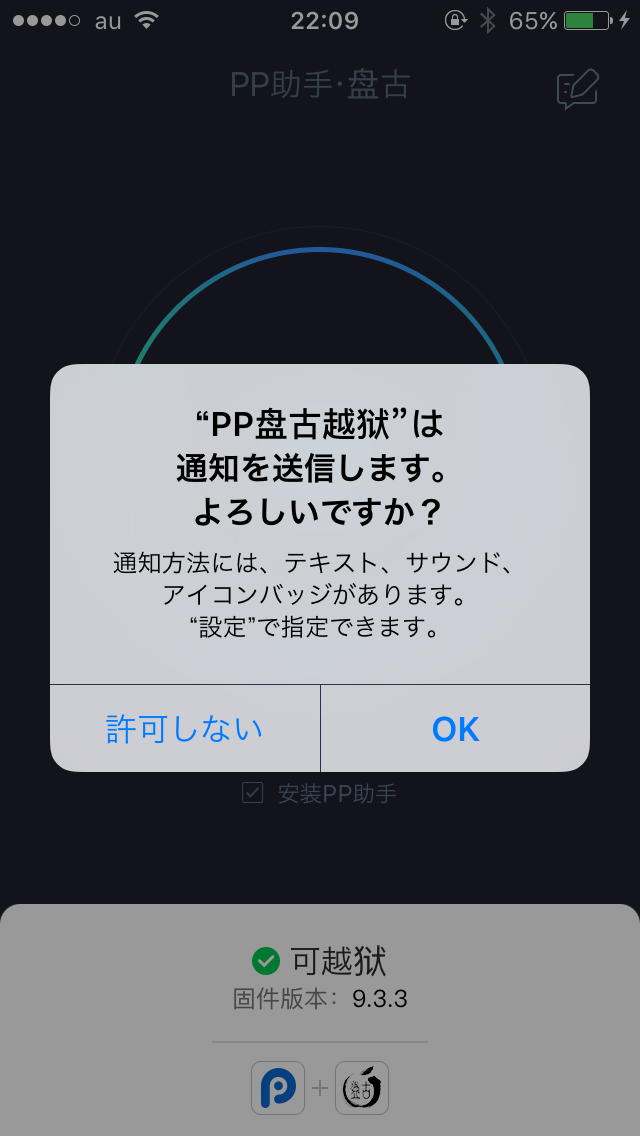Open the feedback icon in the header
Screen dimensions: 640x1136
coord(577,89)
